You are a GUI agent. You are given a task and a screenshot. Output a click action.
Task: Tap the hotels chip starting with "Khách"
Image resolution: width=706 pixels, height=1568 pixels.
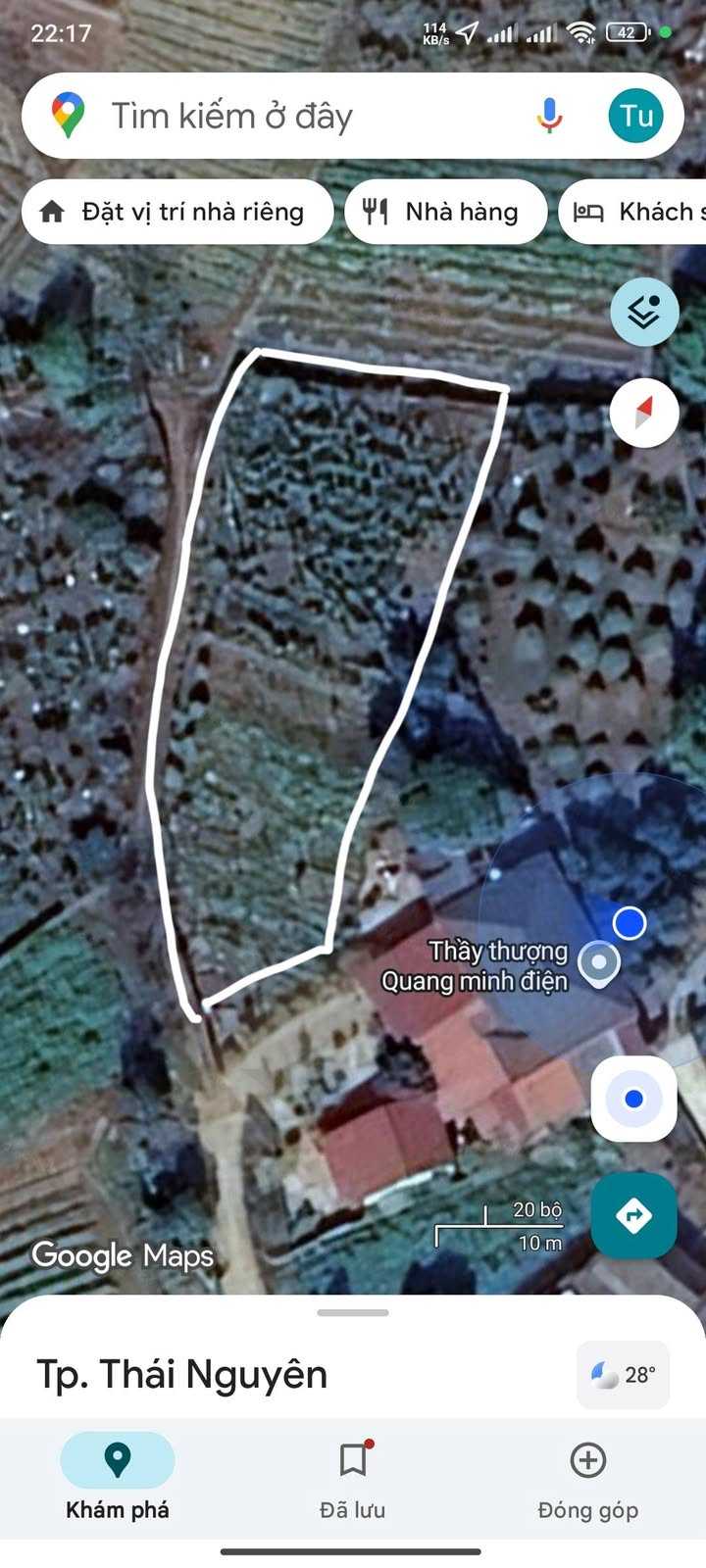632,212
